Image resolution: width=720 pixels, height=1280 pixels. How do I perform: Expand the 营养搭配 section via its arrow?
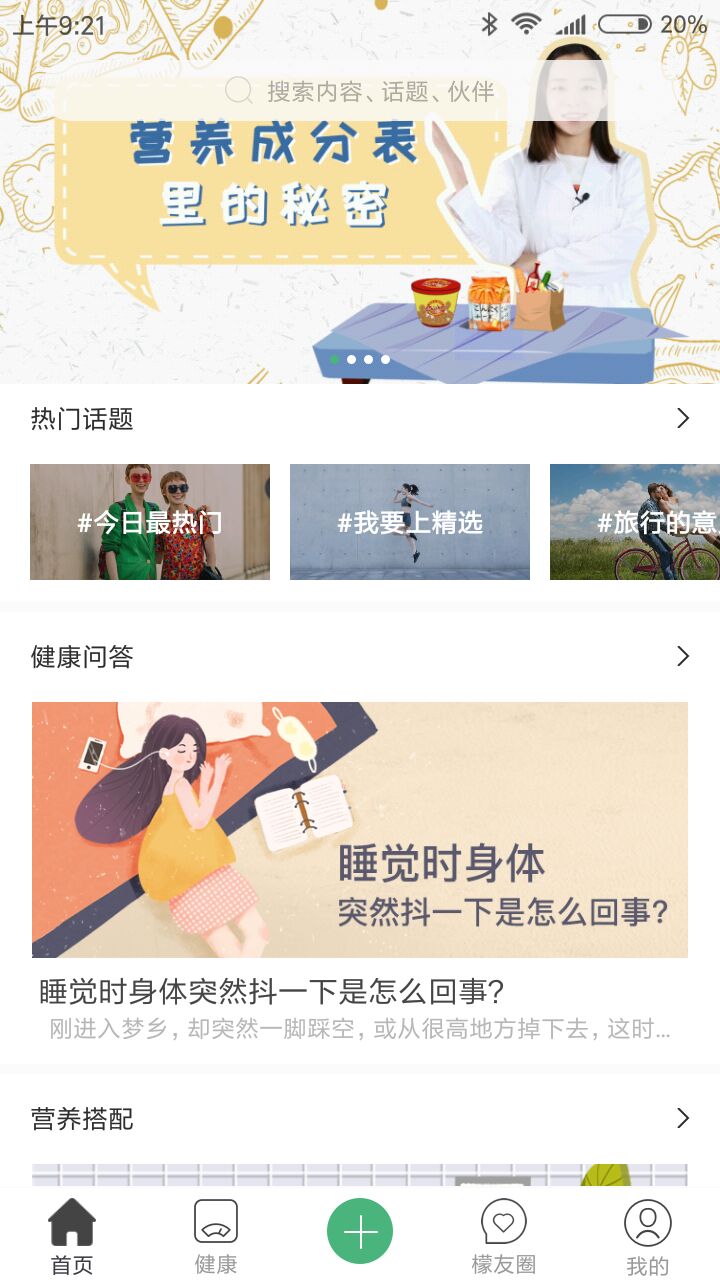[x=683, y=1118]
